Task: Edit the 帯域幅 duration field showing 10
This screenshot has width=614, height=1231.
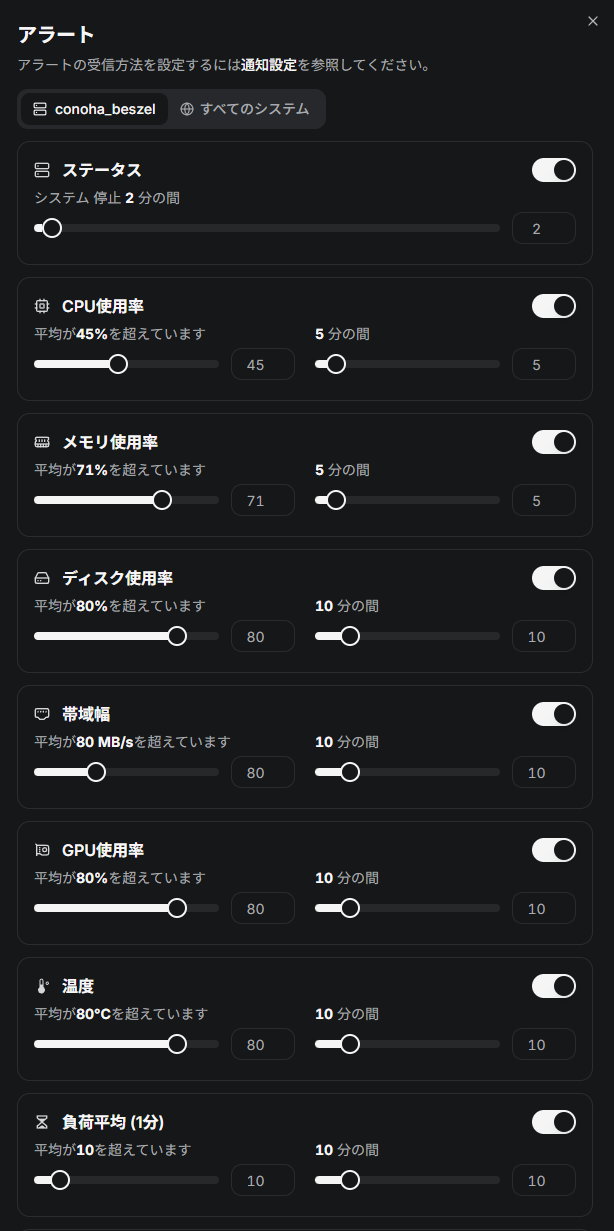Action: [543, 773]
